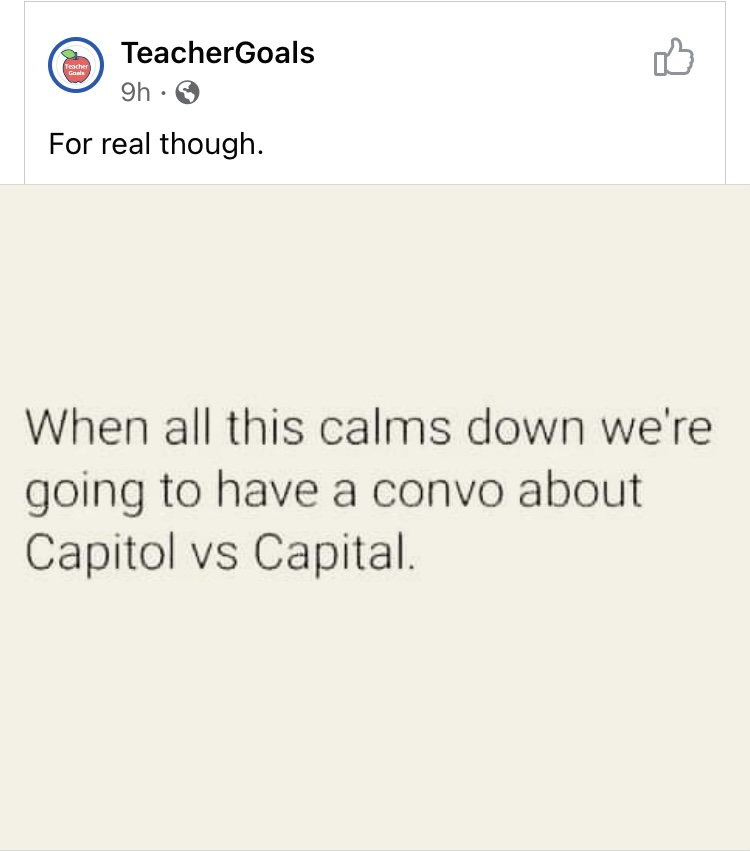Open the TeacherGoals profile picture
This screenshot has width=750, height=851.
coord(76,66)
